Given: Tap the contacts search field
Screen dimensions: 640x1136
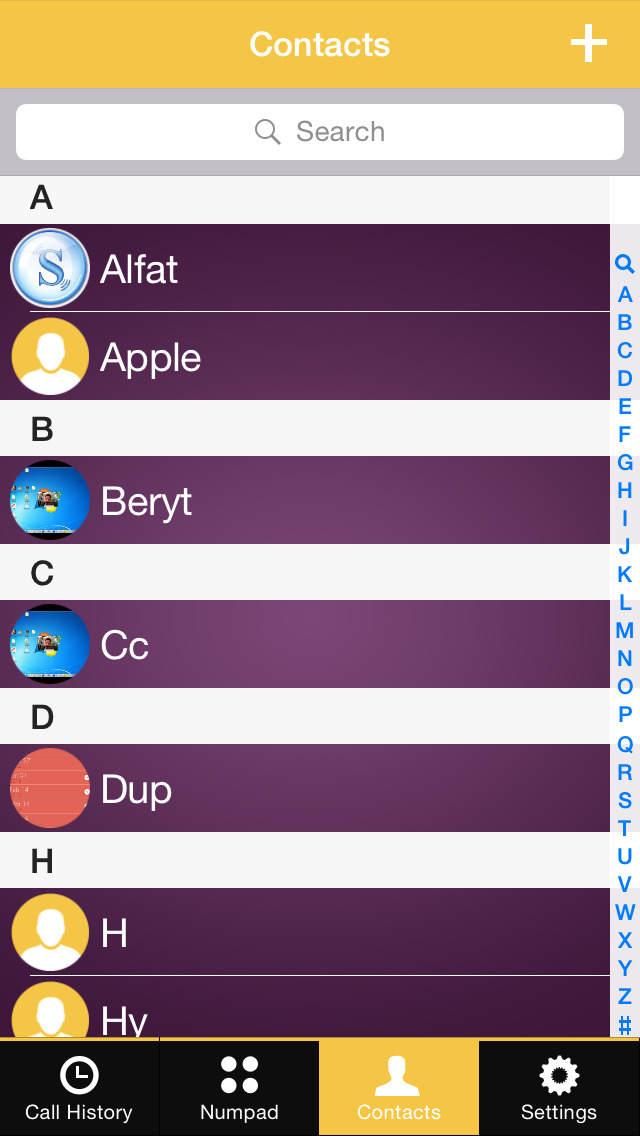Looking at the screenshot, I should (320, 132).
